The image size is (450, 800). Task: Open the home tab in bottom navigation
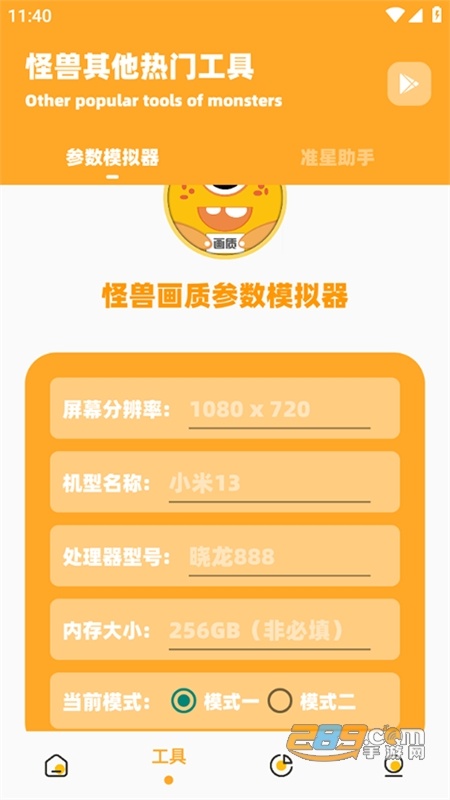[56, 766]
